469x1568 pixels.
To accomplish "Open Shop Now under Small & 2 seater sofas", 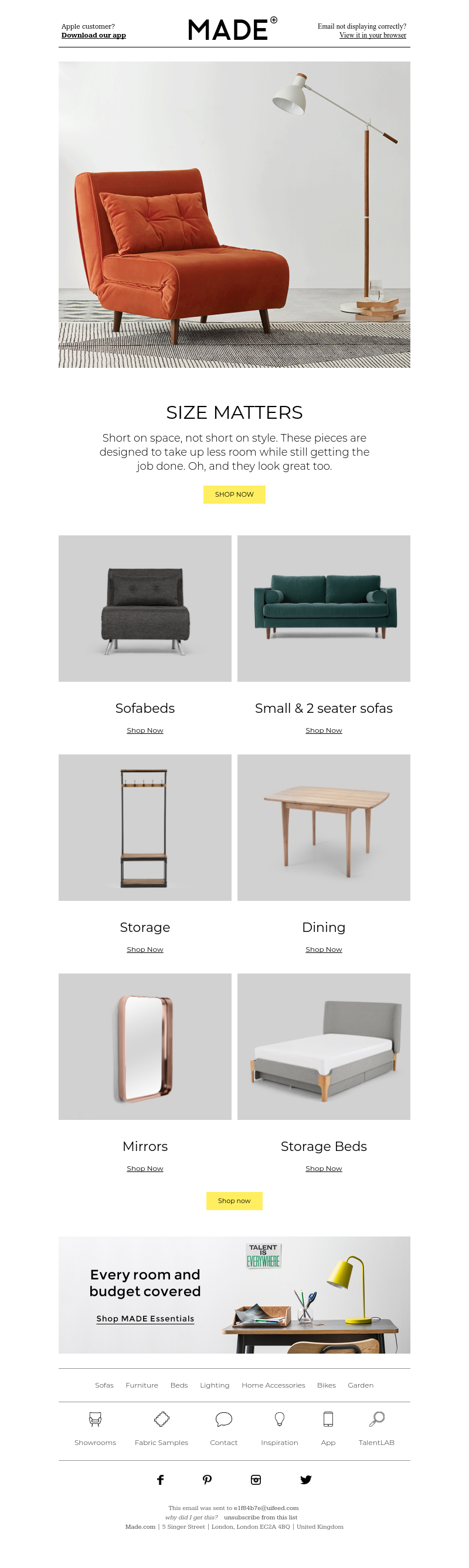I will click(324, 730).
